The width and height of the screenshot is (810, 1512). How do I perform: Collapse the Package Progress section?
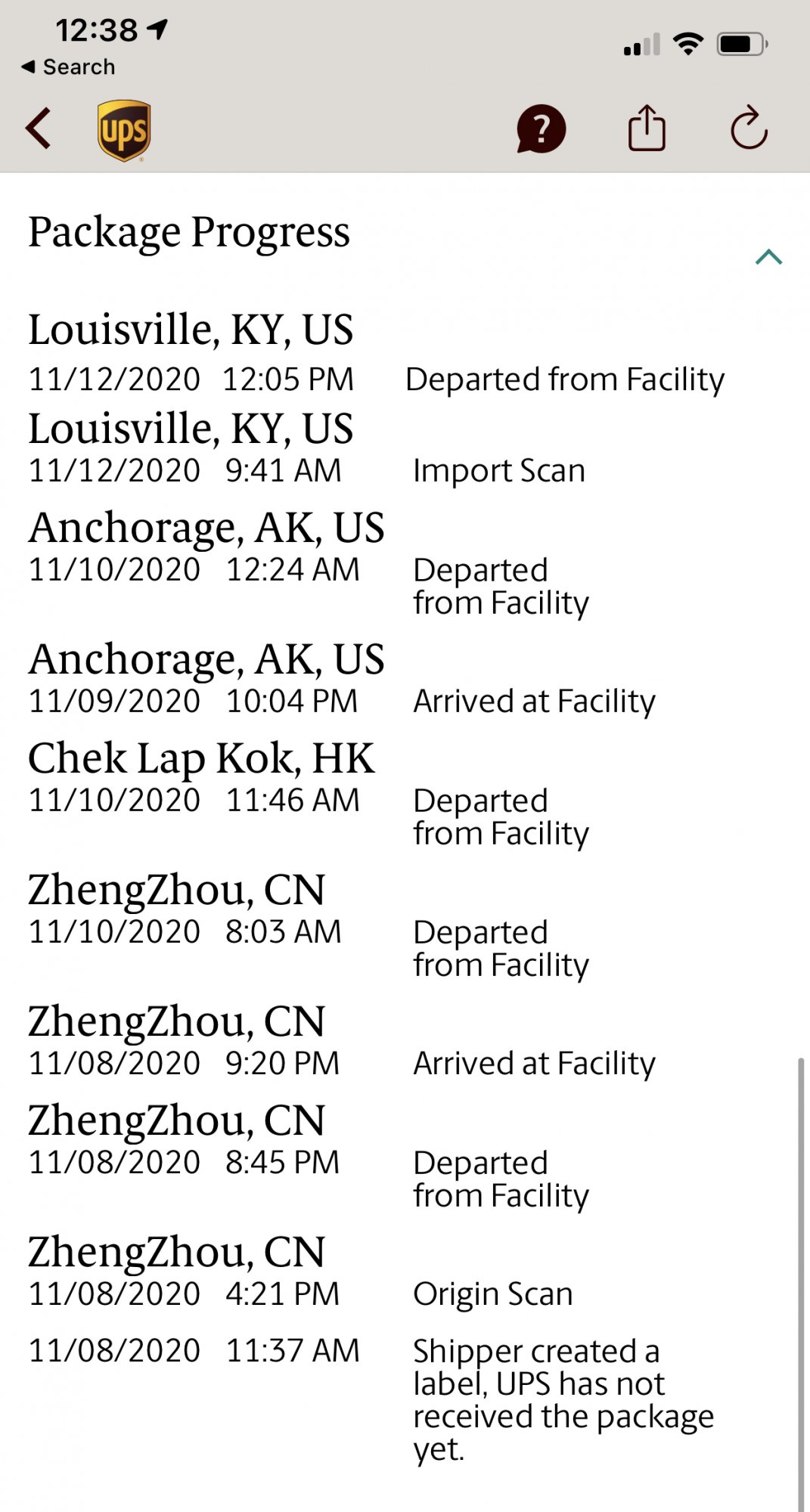tap(768, 258)
